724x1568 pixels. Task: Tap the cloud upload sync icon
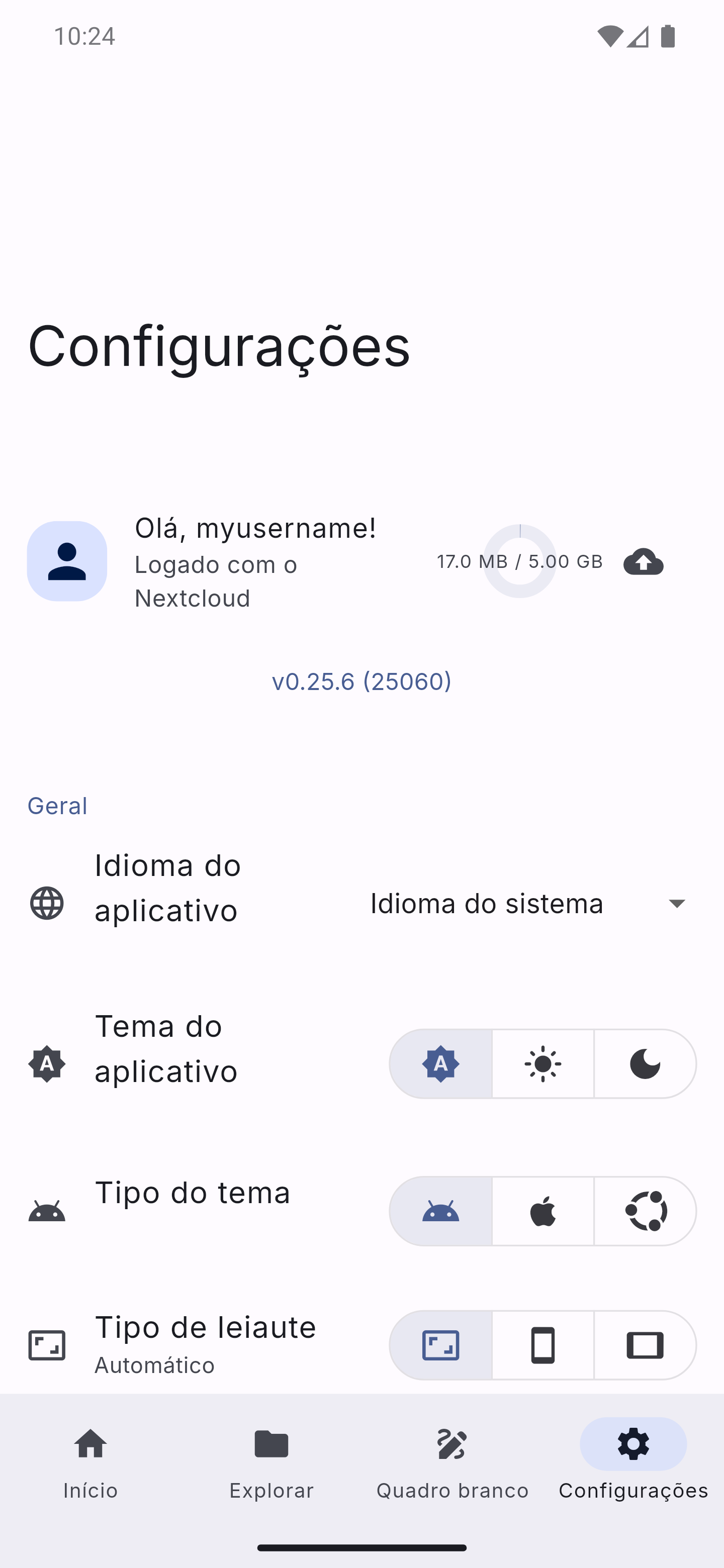pyautogui.click(x=643, y=561)
